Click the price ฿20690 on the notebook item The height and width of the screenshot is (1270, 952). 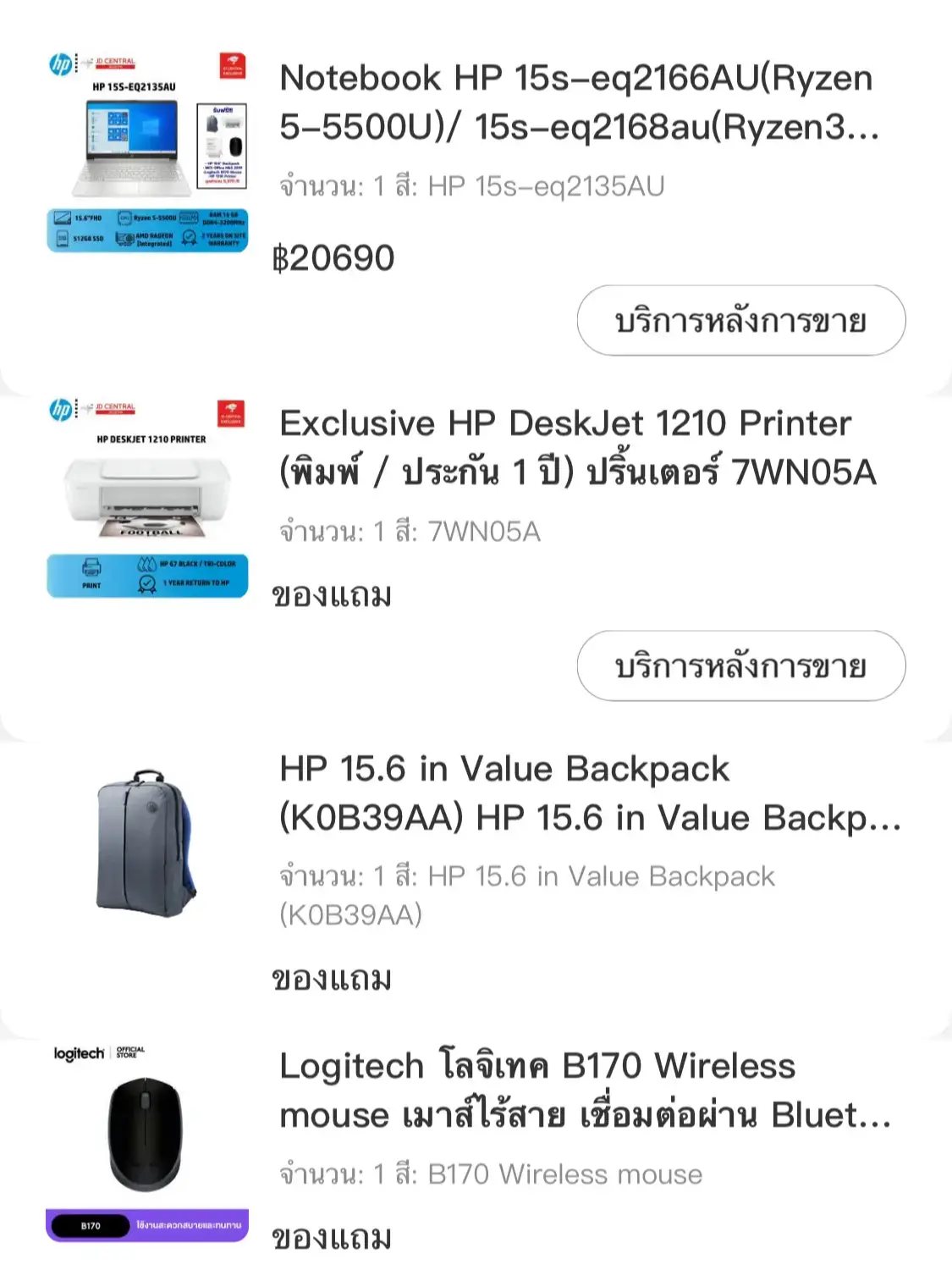pyautogui.click(x=337, y=257)
